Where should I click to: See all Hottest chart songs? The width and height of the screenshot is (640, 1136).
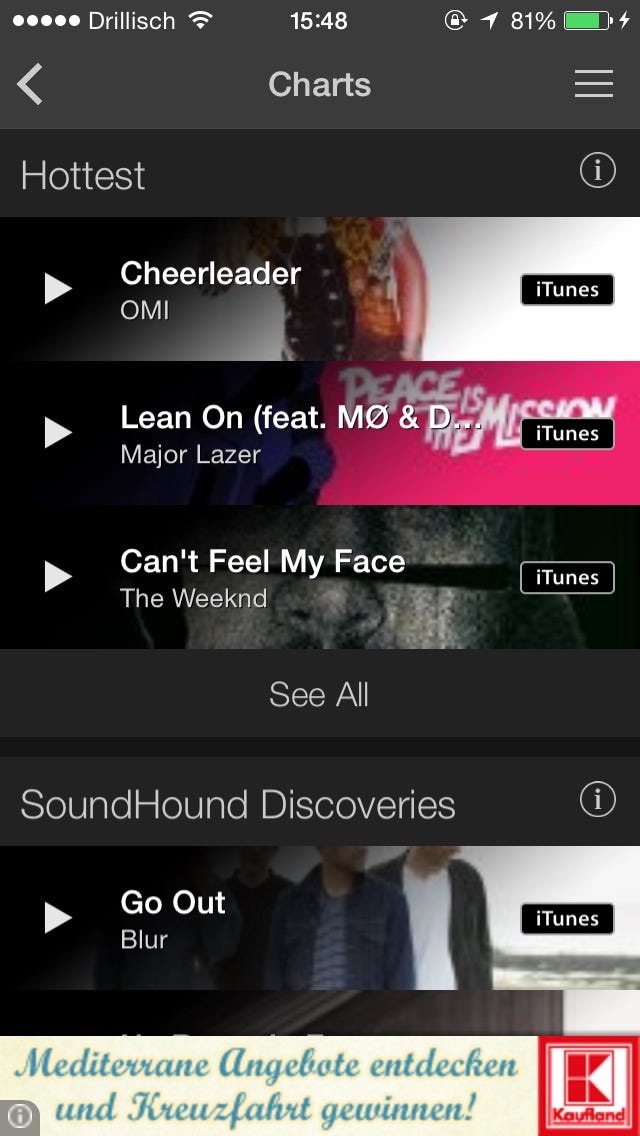(x=319, y=694)
